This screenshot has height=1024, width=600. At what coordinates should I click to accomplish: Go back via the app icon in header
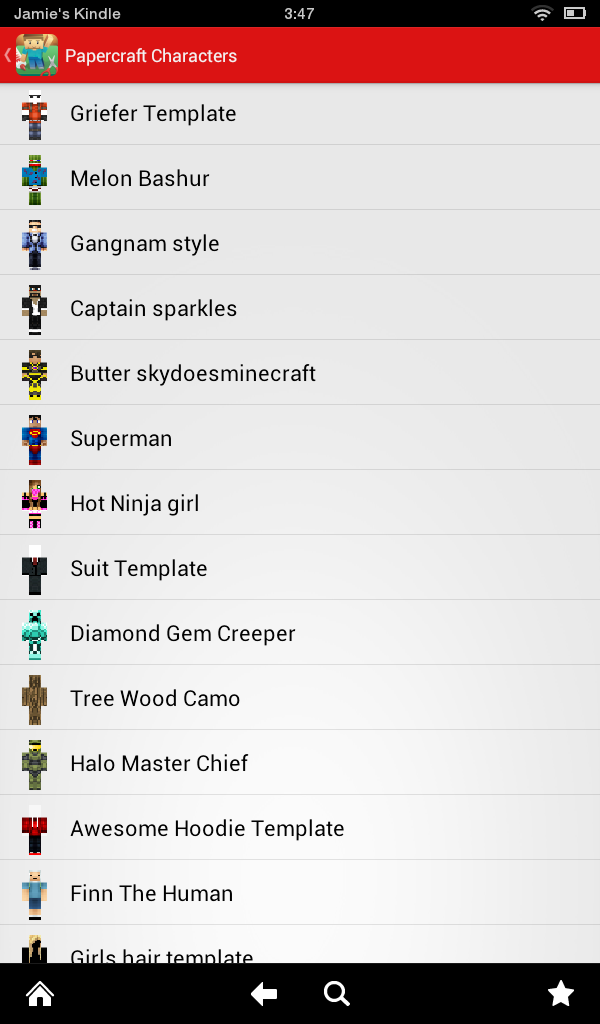tap(34, 55)
